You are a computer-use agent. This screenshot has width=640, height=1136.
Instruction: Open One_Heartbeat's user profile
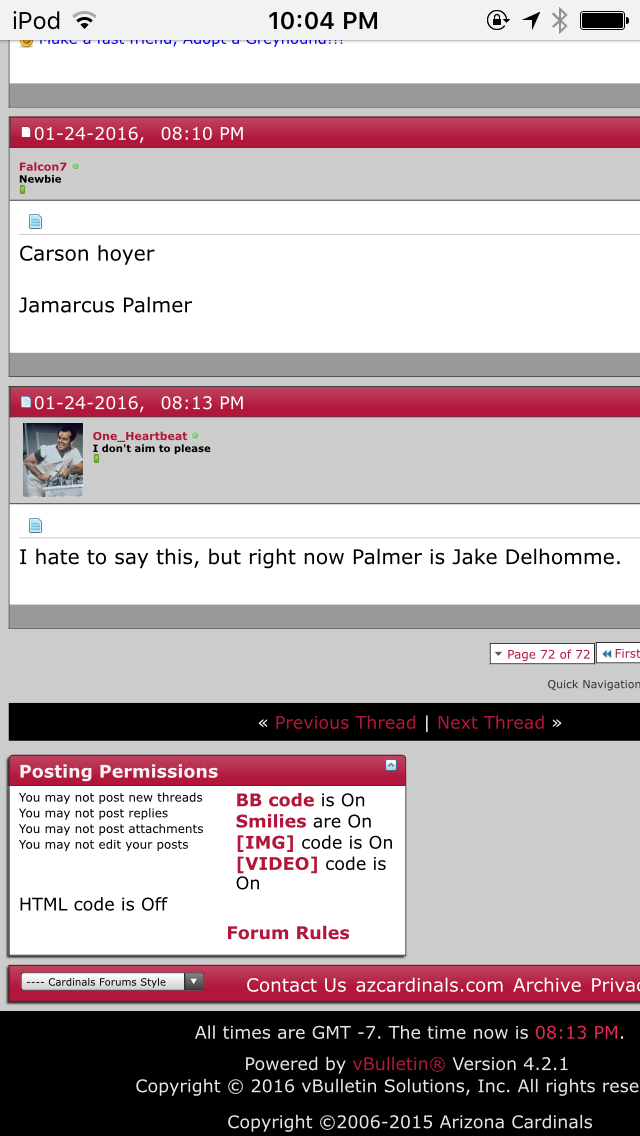(139, 436)
